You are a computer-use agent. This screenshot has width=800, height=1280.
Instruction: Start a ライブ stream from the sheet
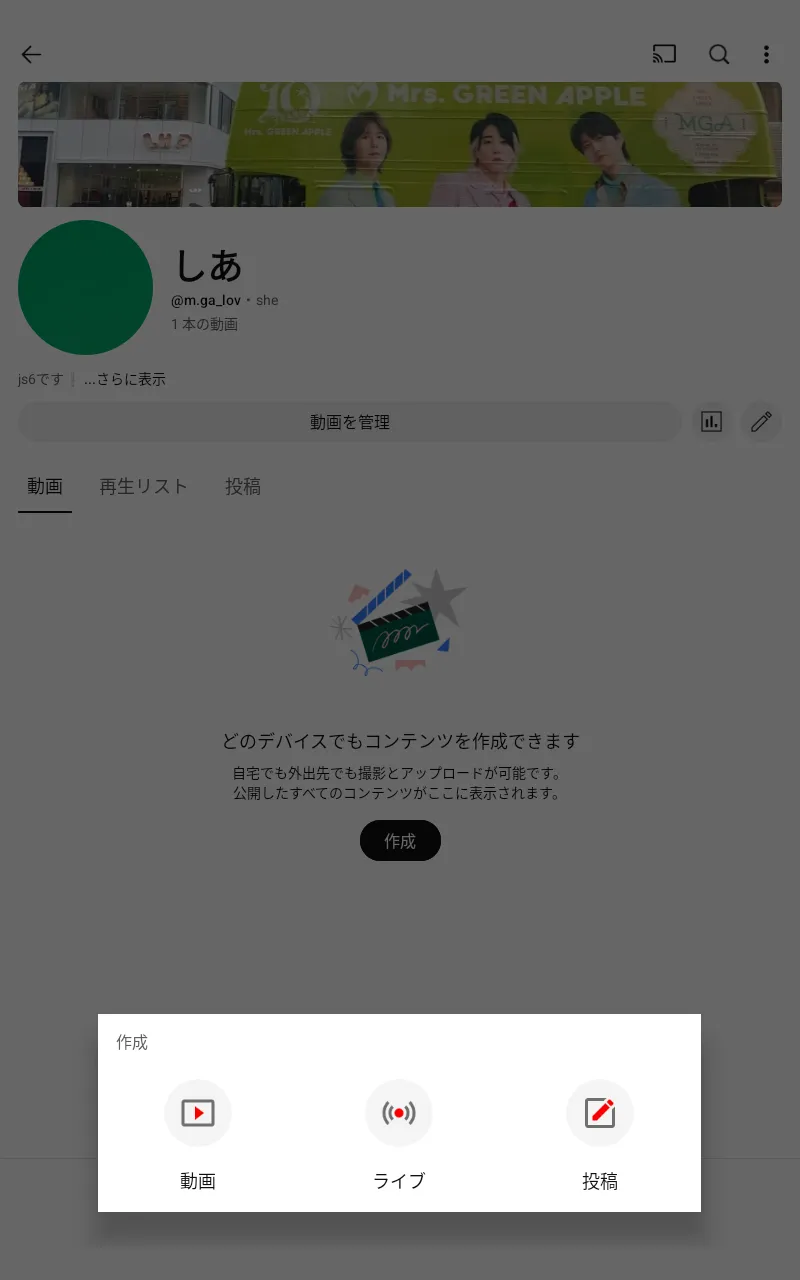click(399, 1136)
